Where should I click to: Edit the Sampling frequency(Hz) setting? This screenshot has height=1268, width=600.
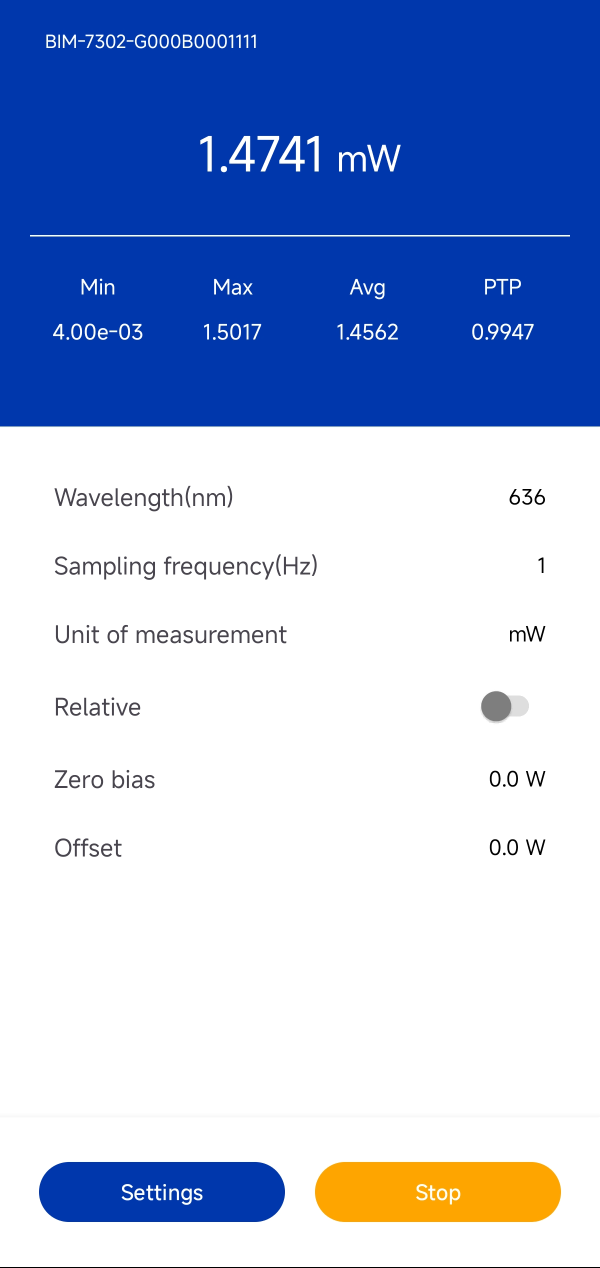pyautogui.click(x=541, y=566)
